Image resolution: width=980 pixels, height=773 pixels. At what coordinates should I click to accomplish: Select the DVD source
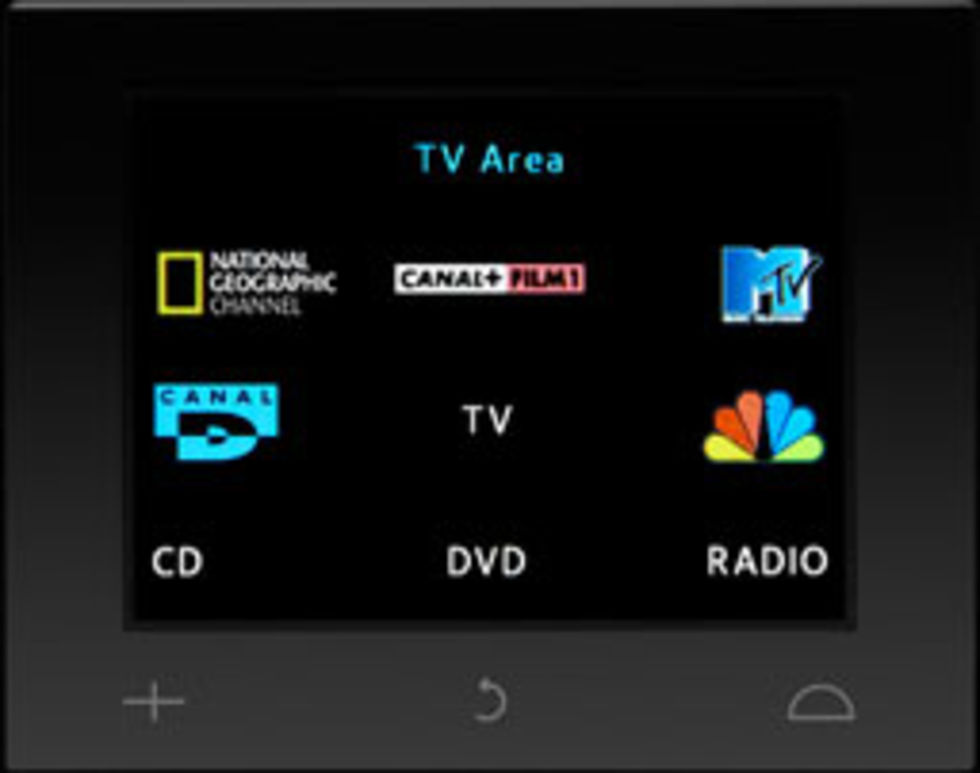tap(486, 562)
